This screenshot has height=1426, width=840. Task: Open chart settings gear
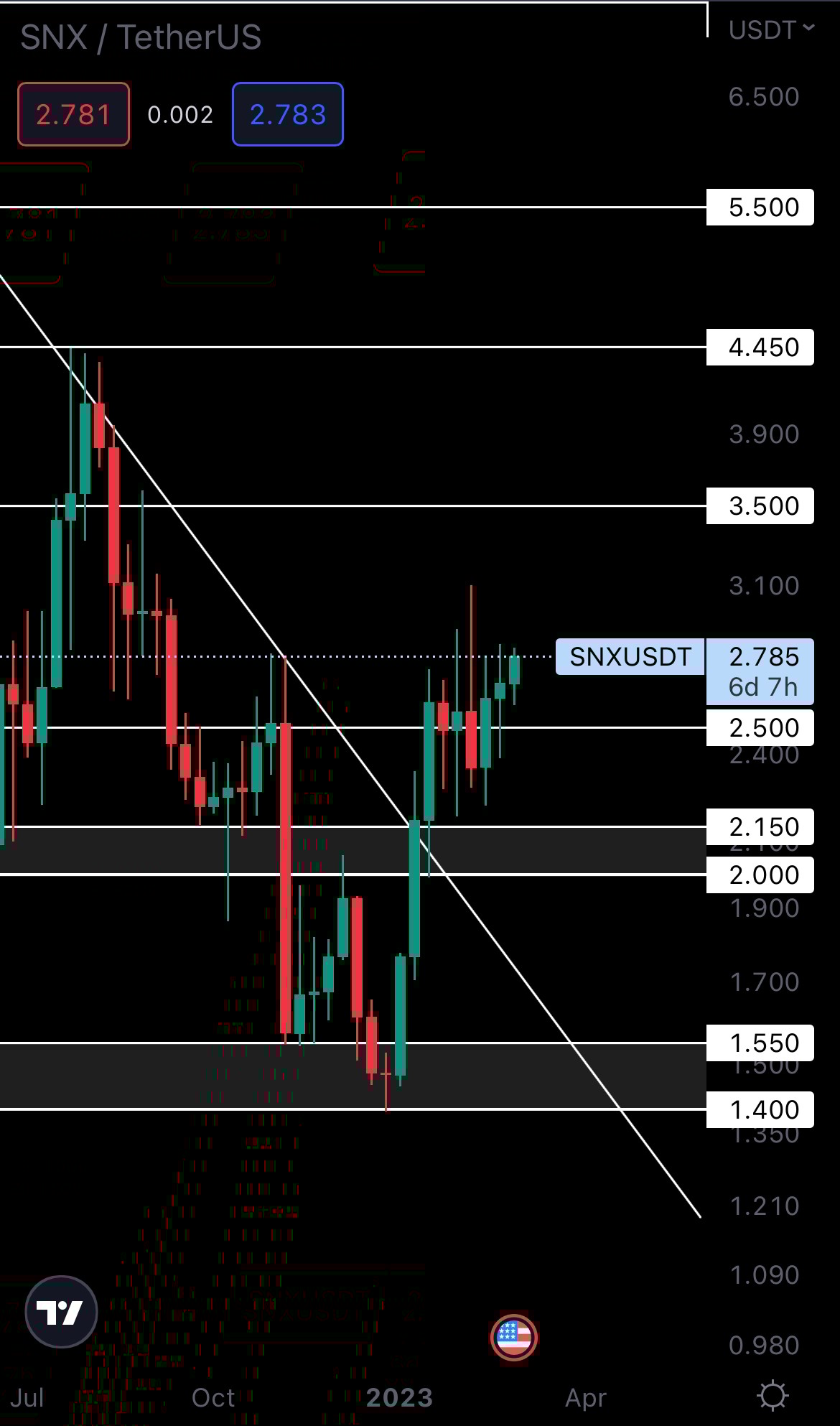(x=773, y=1396)
